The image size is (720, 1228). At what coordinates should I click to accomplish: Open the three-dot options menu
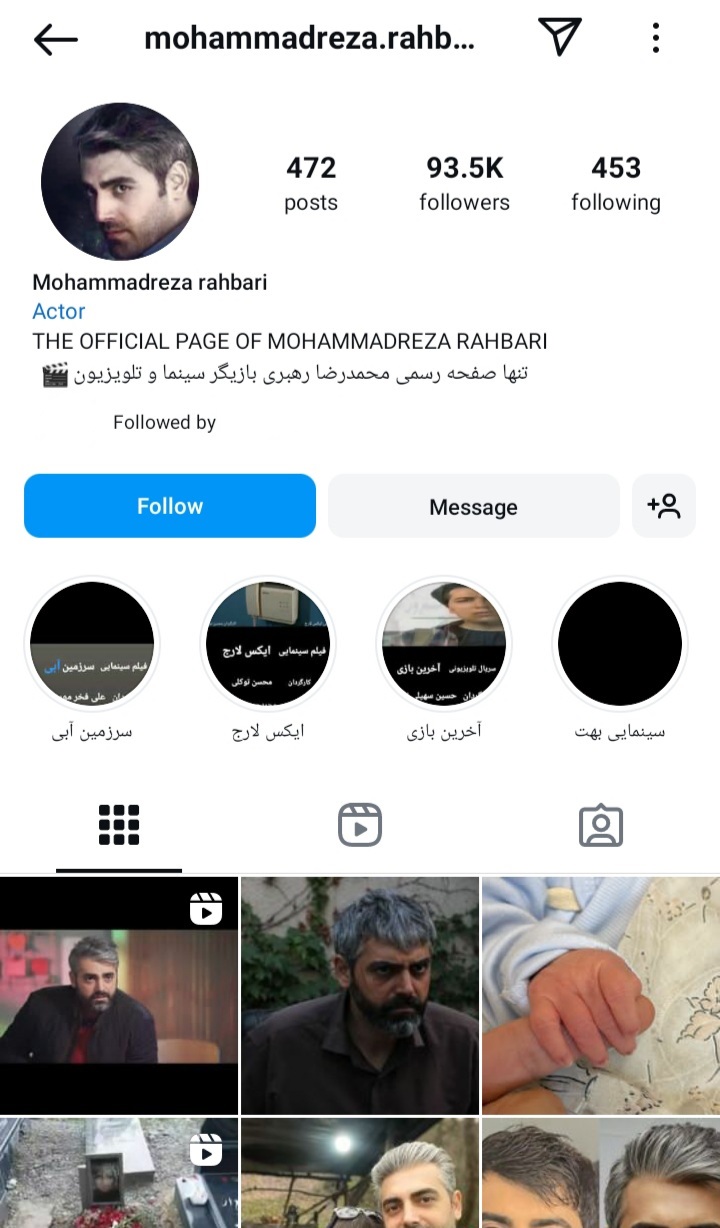(x=655, y=37)
